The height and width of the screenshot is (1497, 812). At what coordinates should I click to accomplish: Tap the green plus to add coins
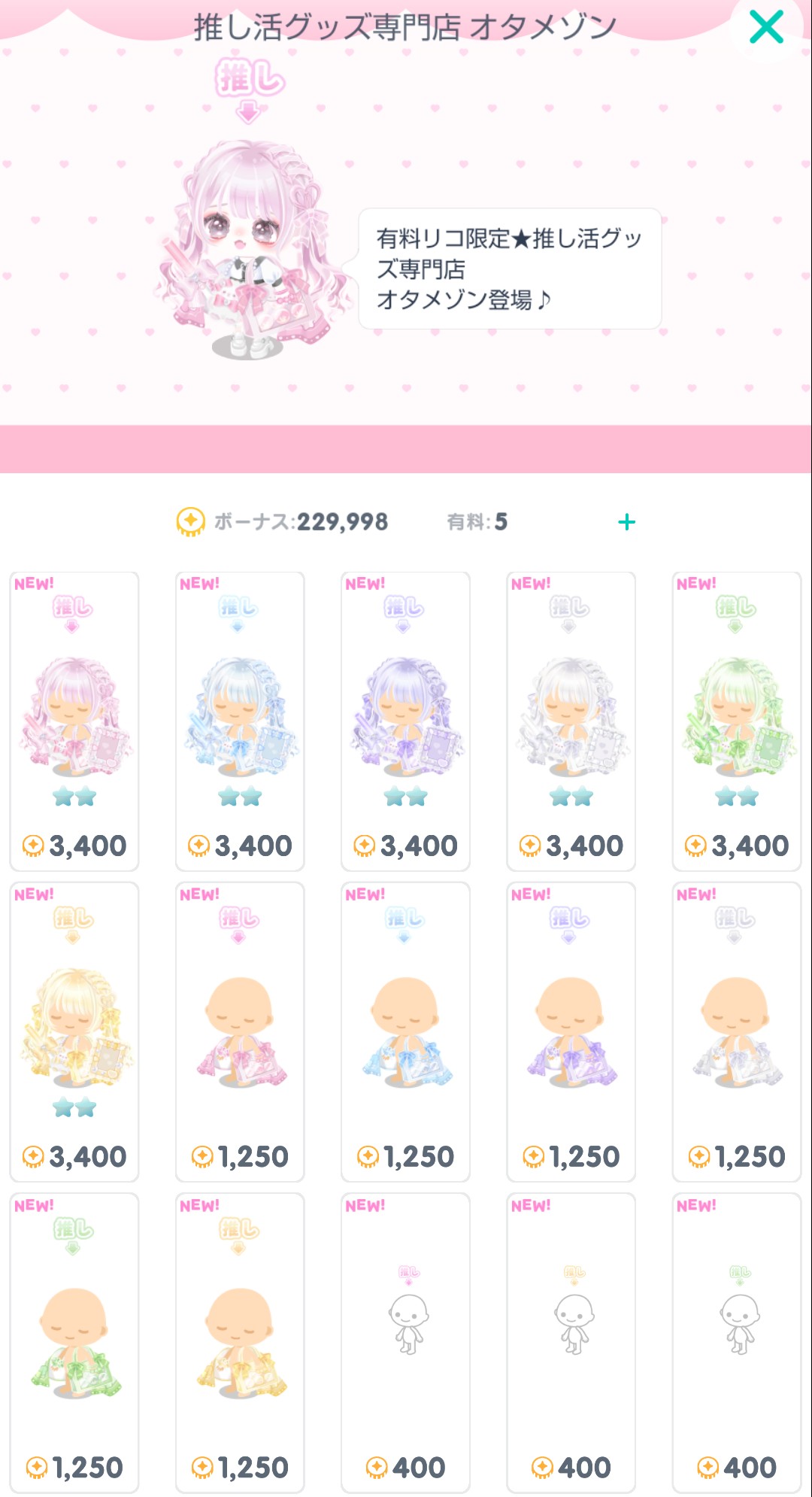click(x=626, y=522)
